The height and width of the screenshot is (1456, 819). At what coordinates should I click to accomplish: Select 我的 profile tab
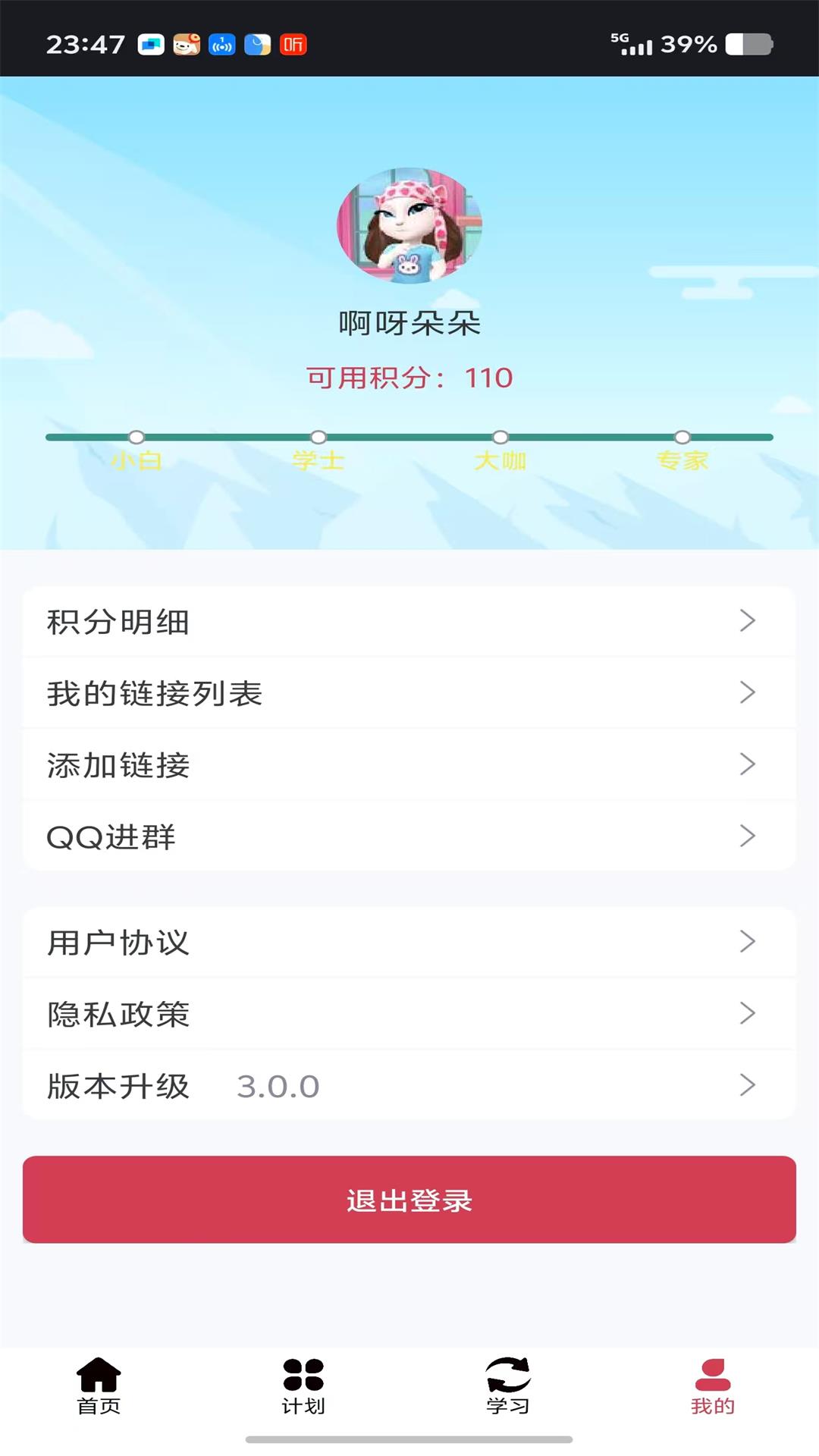[x=712, y=1386]
